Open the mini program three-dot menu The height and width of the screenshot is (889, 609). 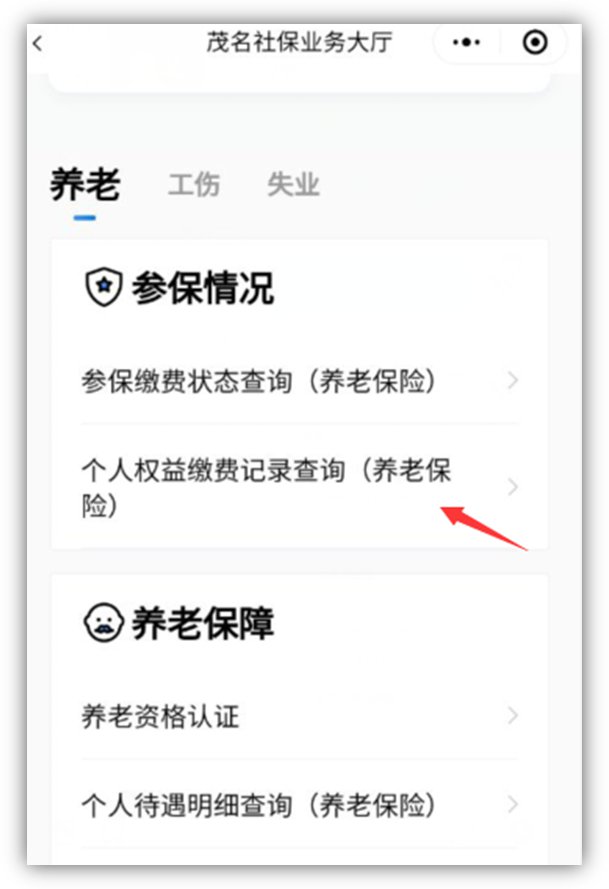(466, 42)
